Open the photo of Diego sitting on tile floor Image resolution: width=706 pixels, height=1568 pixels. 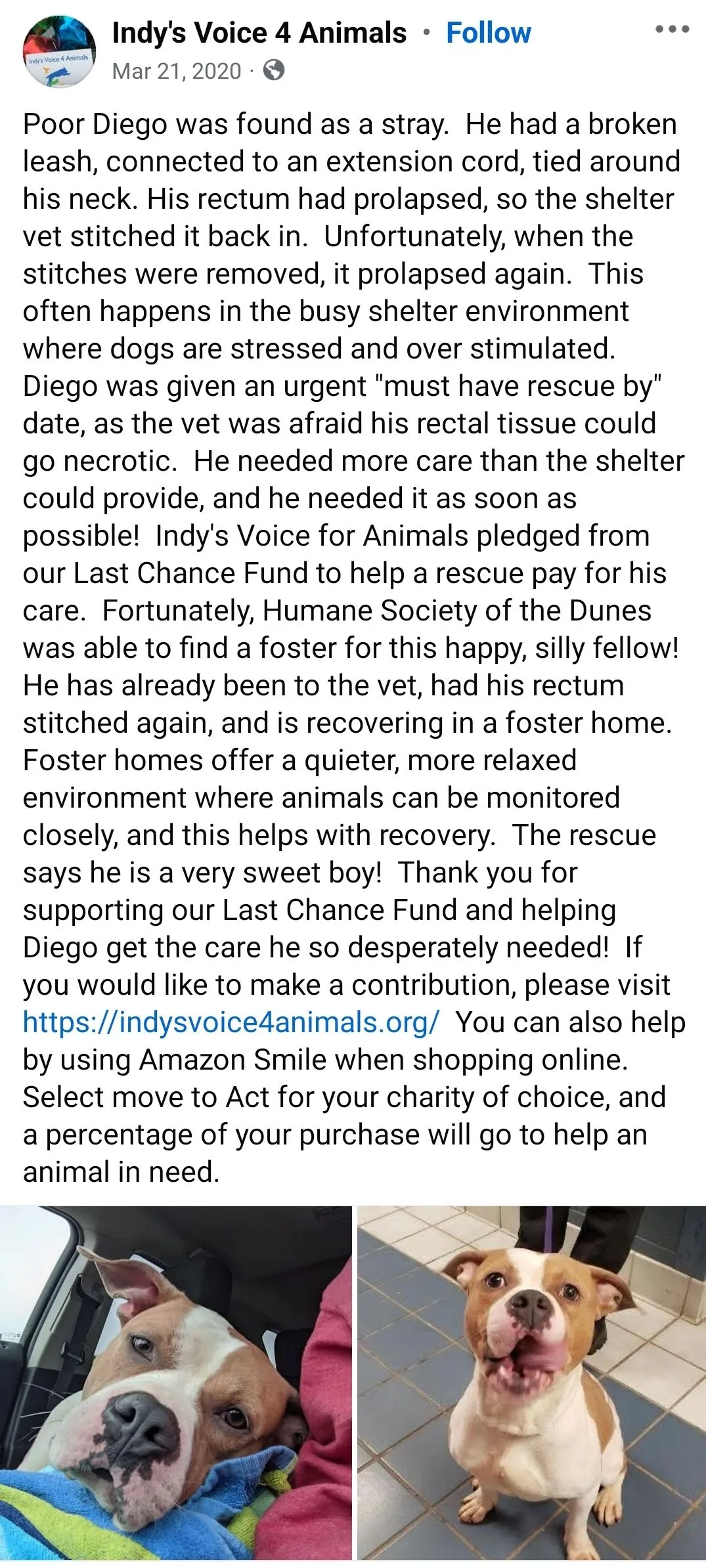pyautogui.click(x=532, y=1383)
